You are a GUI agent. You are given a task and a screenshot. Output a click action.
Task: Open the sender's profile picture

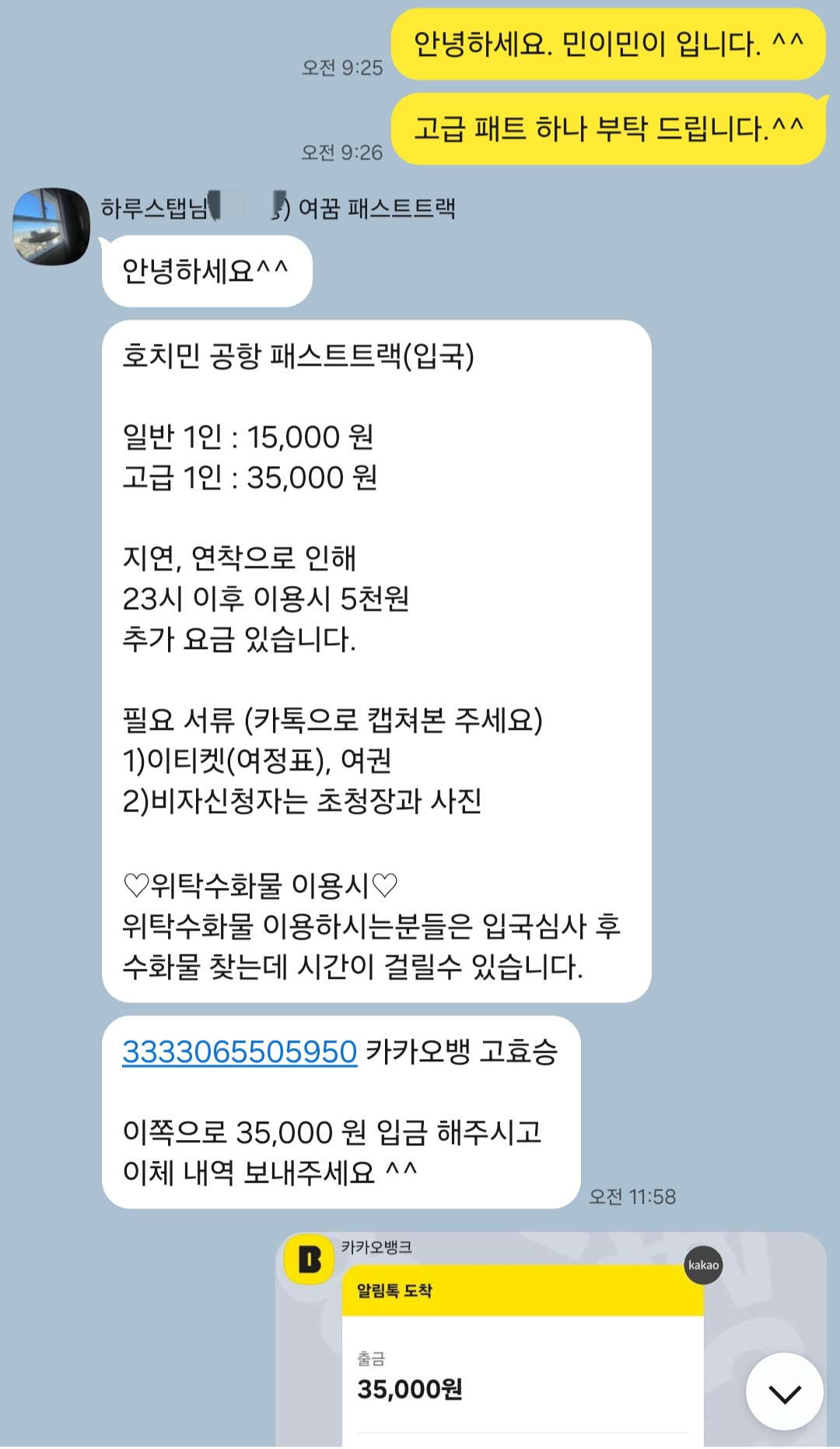[51, 226]
